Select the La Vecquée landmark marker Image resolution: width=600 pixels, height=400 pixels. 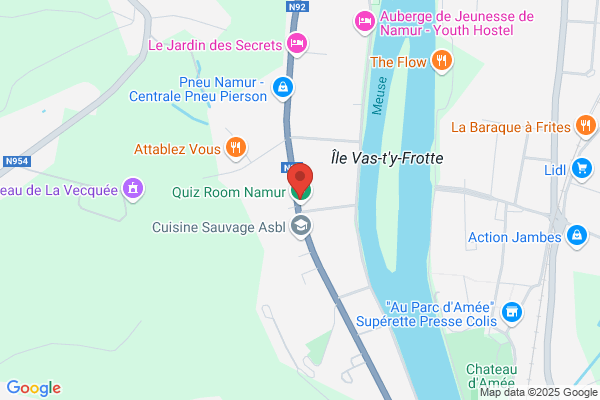133,189
